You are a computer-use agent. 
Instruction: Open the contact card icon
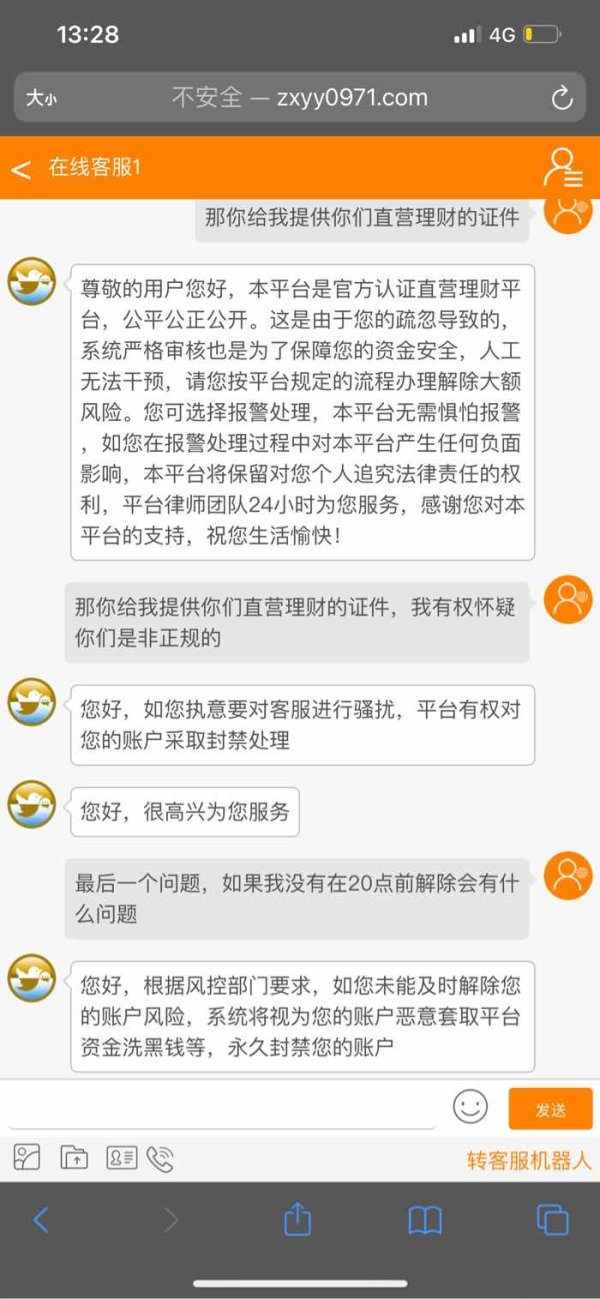(121, 1158)
